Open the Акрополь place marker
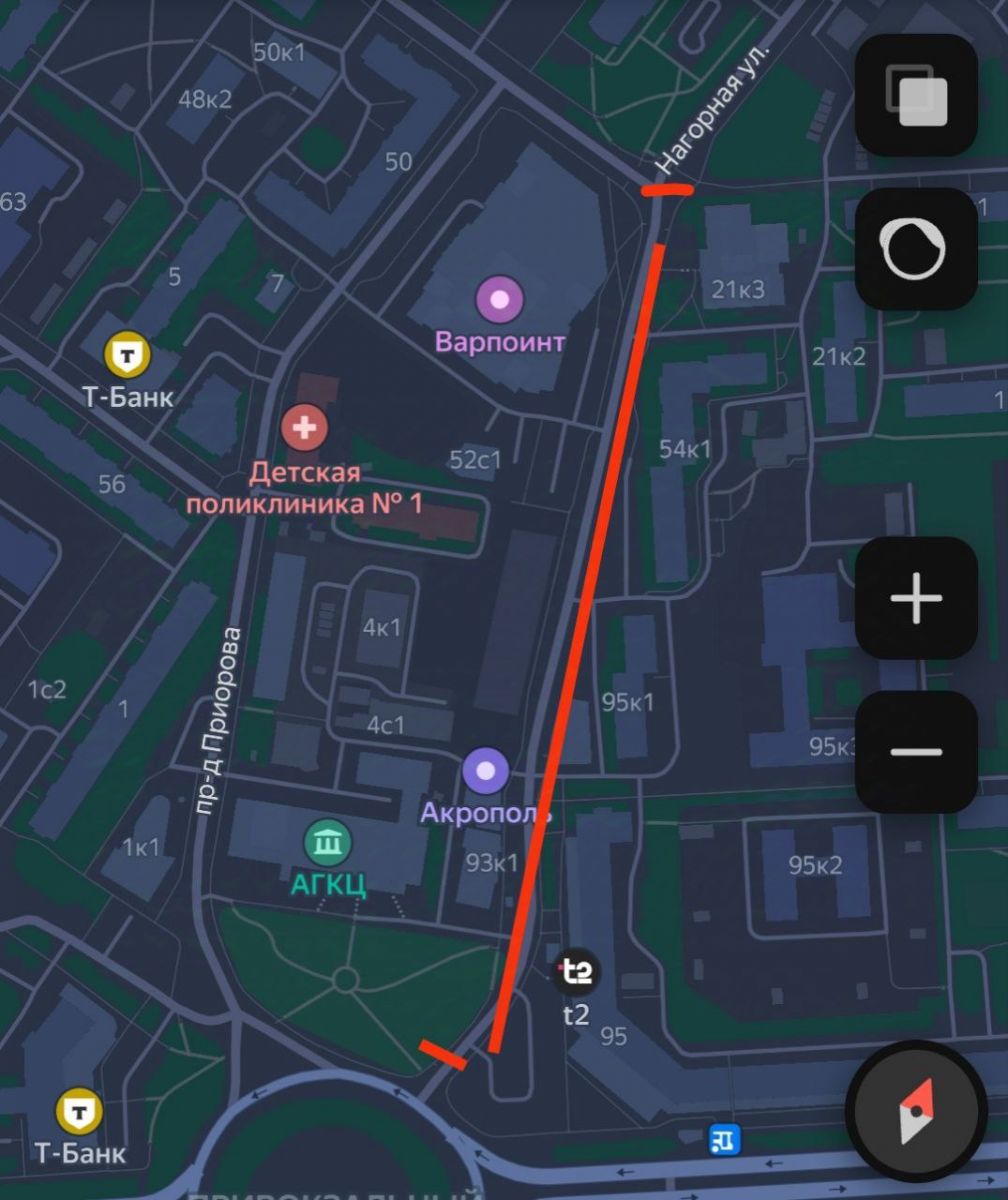This screenshot has width=1008, height=1200. point(486,770)
